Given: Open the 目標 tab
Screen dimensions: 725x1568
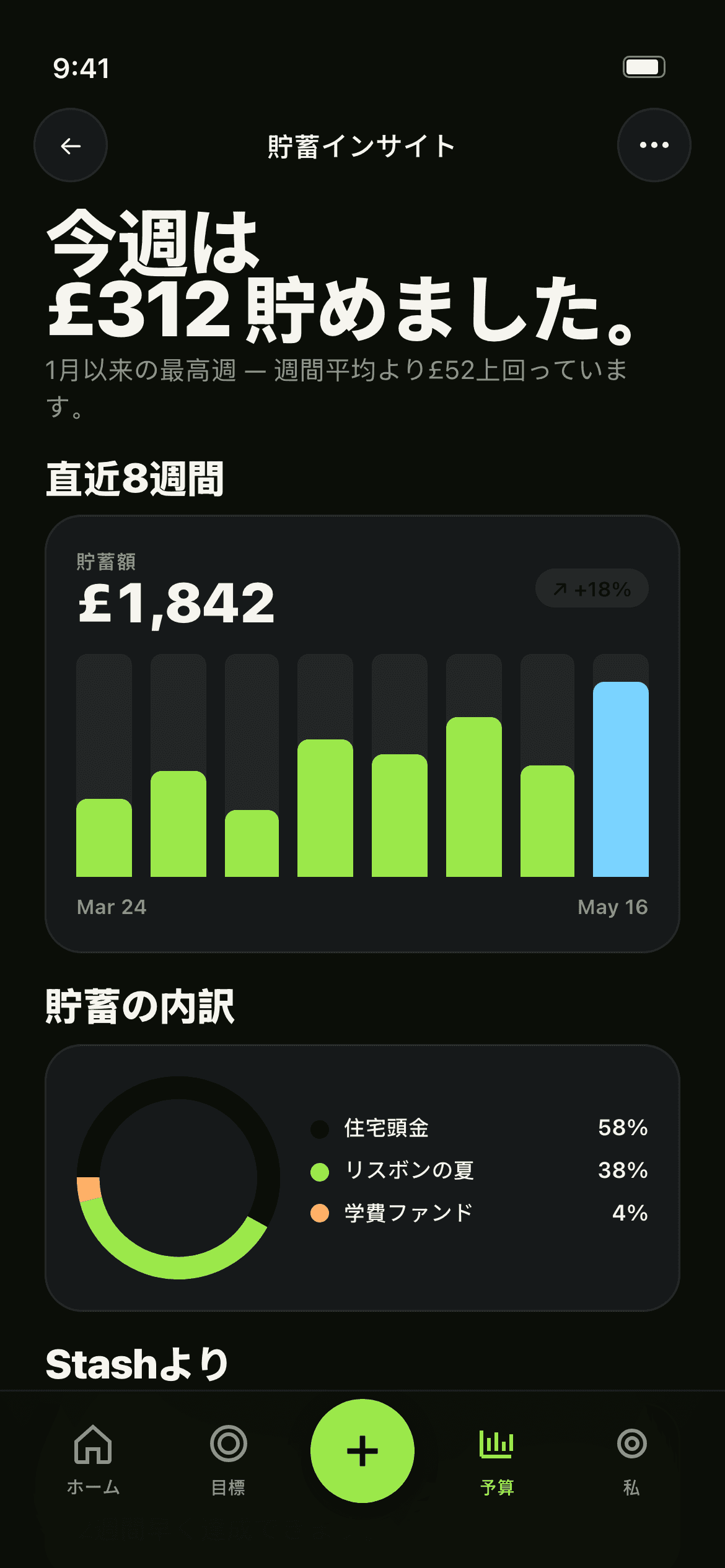Looking at the screenshot, I should tap(228, 1460).
